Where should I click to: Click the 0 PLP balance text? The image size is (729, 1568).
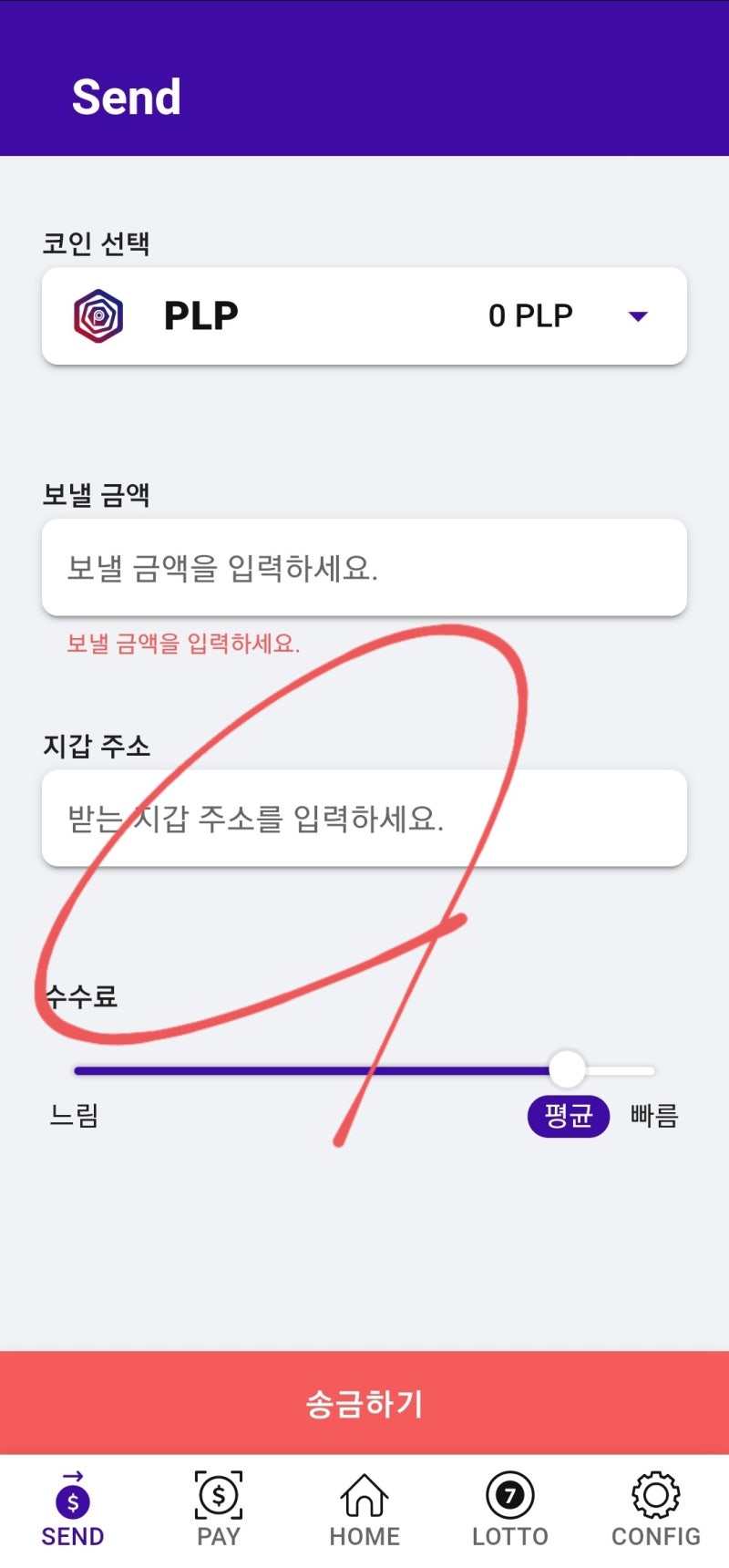pyautogui.click(x=529, y=315)
